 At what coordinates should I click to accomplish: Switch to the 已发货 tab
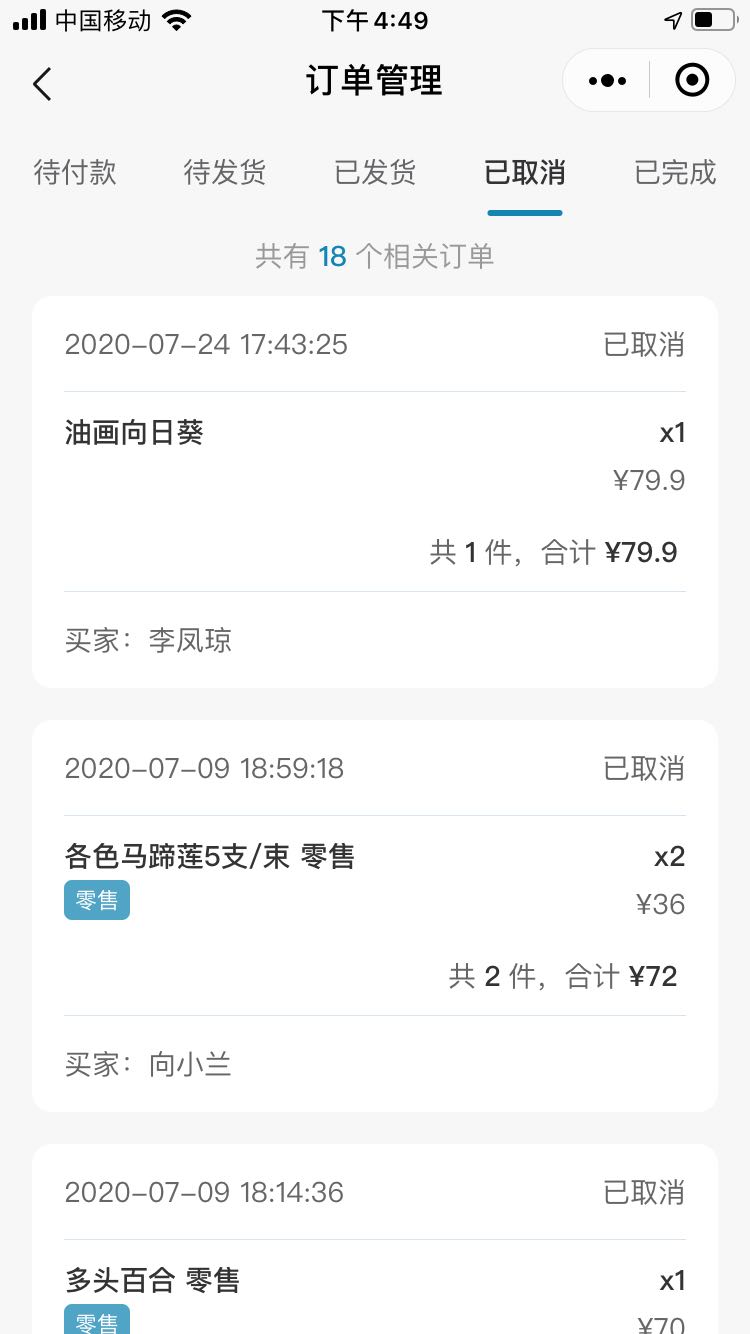coord(375,172)
